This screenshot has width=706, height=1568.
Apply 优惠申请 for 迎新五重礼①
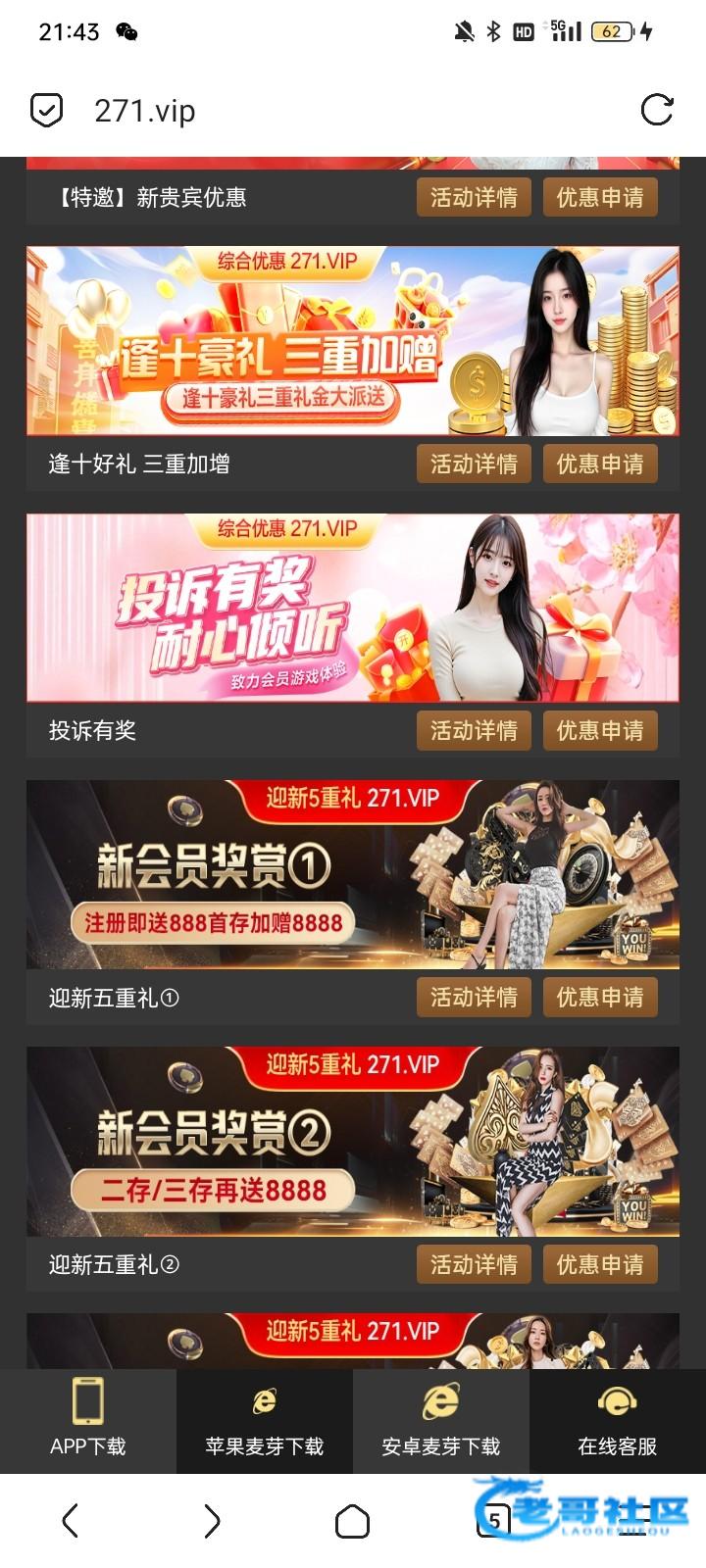[600, 998]
